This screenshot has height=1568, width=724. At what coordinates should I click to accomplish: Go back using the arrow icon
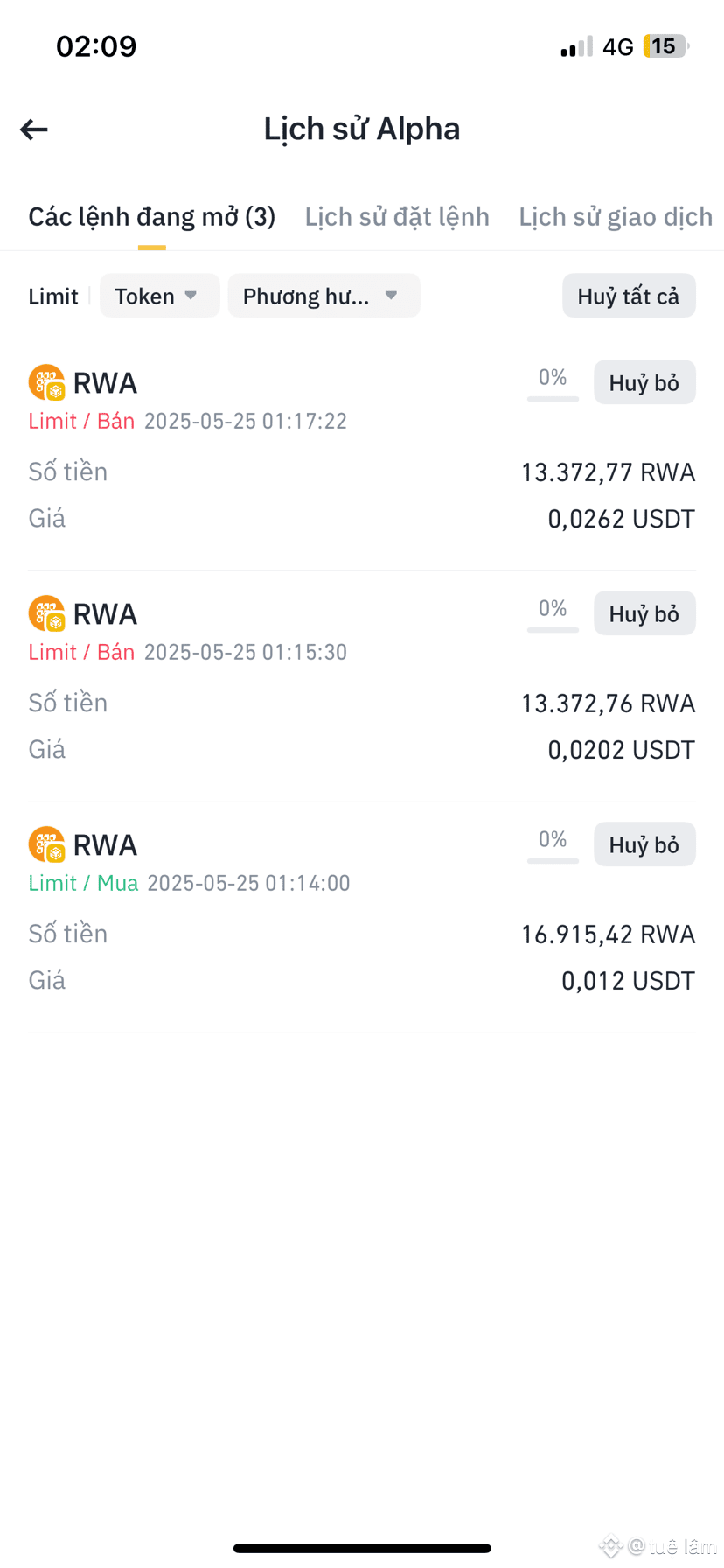(x=34, y=129)
